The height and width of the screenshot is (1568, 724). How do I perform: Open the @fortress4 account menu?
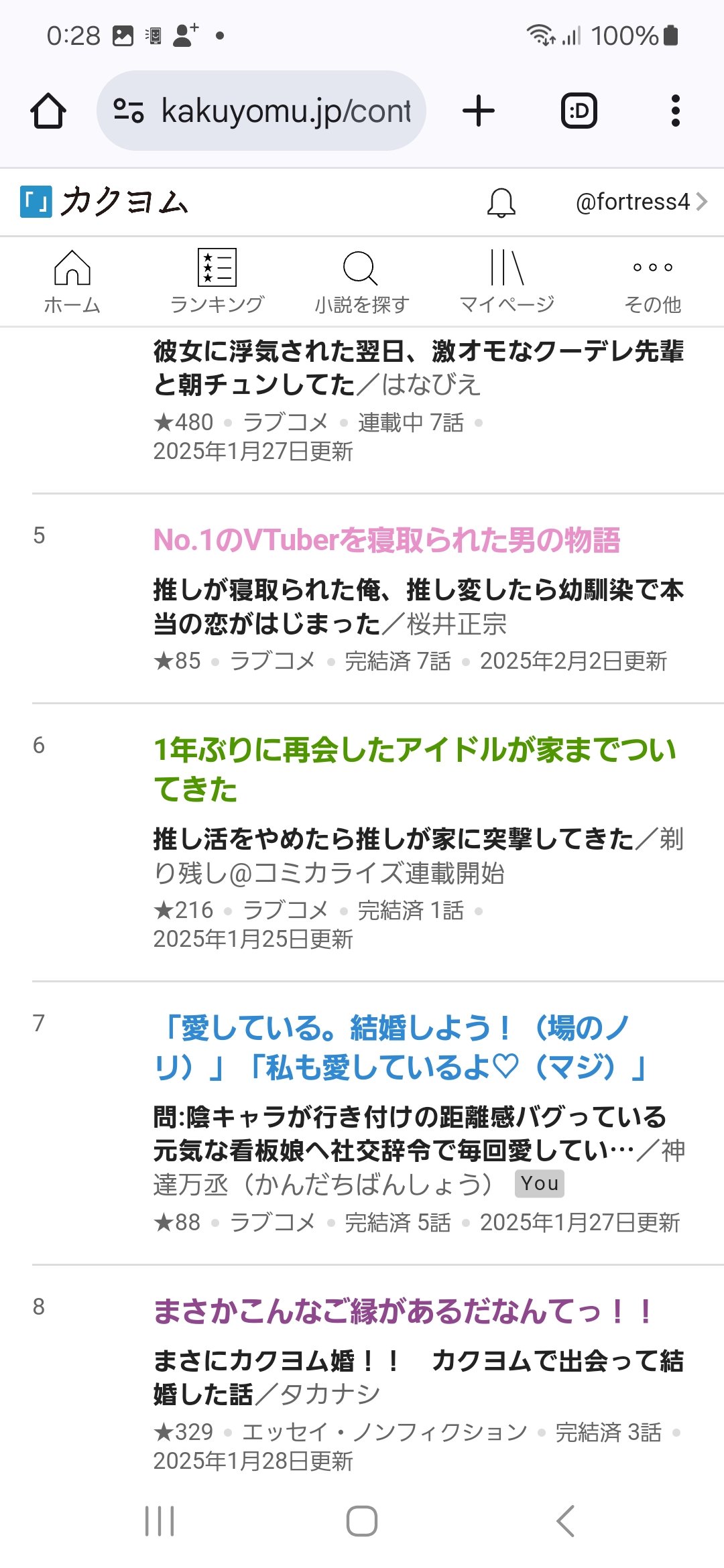click(640, 202)
